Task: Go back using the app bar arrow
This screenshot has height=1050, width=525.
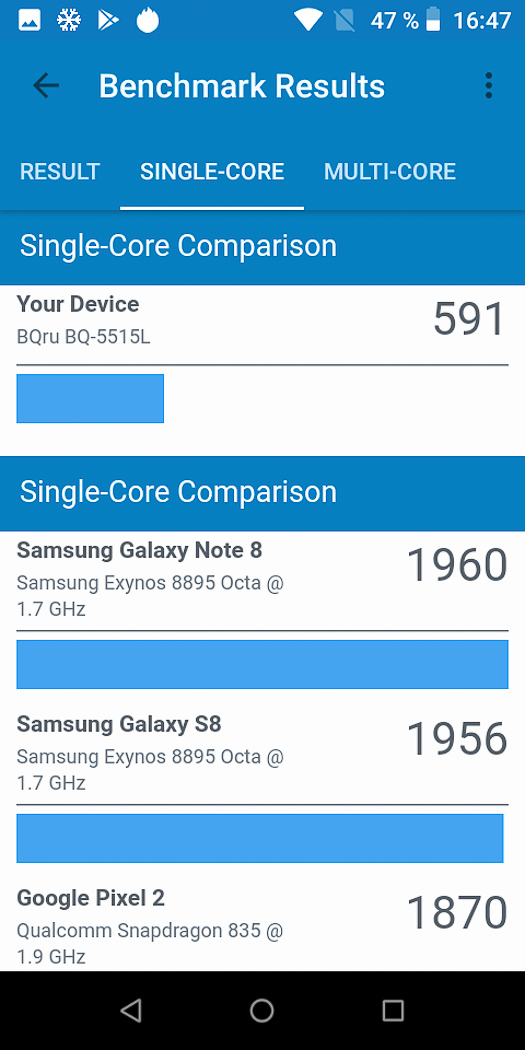Action: click(x=46, y=86)
